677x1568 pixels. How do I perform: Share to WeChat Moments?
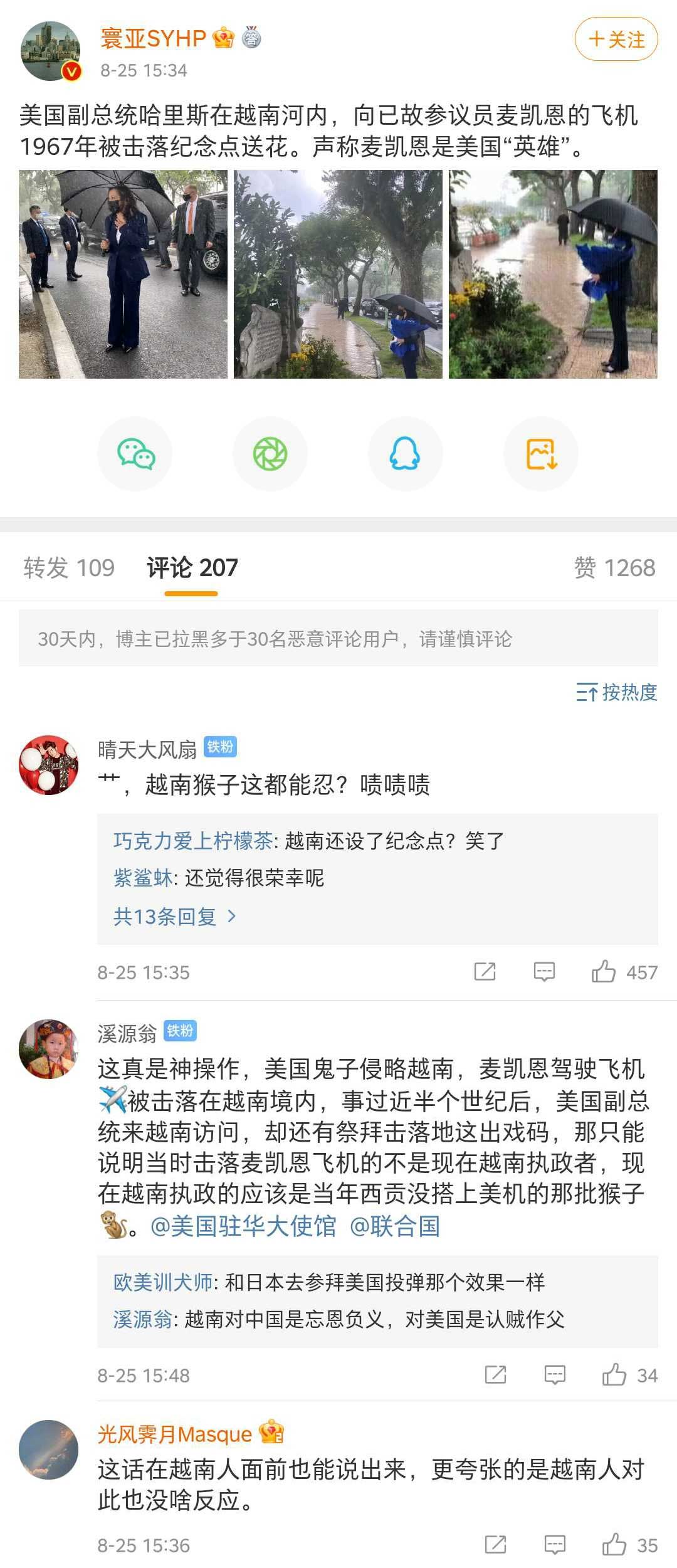point(270,454)
